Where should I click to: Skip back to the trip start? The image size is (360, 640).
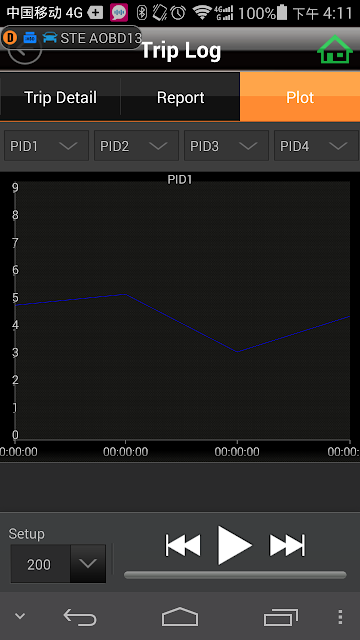(x=183, y=545)
